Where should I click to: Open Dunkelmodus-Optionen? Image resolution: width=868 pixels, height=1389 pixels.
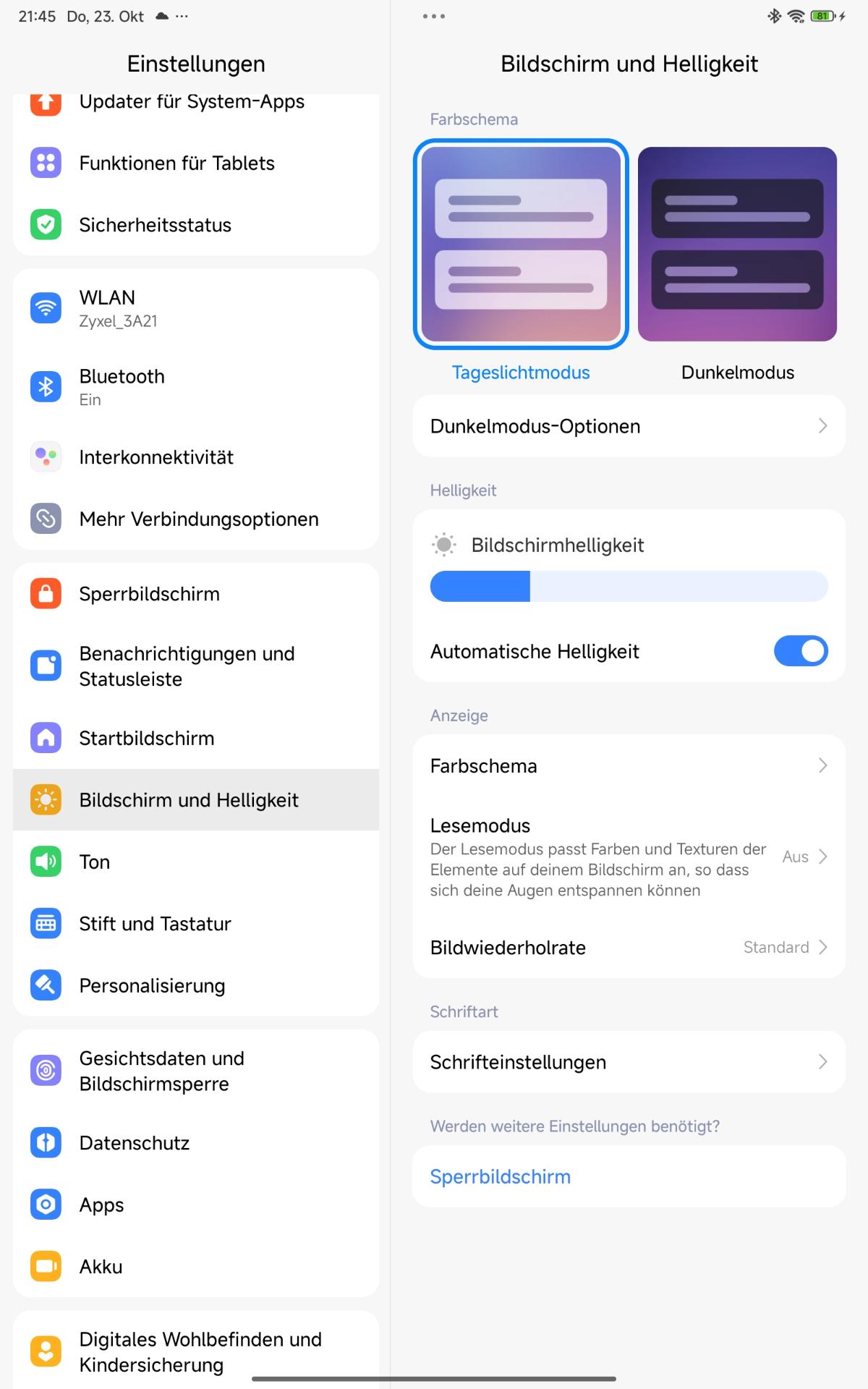629,426
